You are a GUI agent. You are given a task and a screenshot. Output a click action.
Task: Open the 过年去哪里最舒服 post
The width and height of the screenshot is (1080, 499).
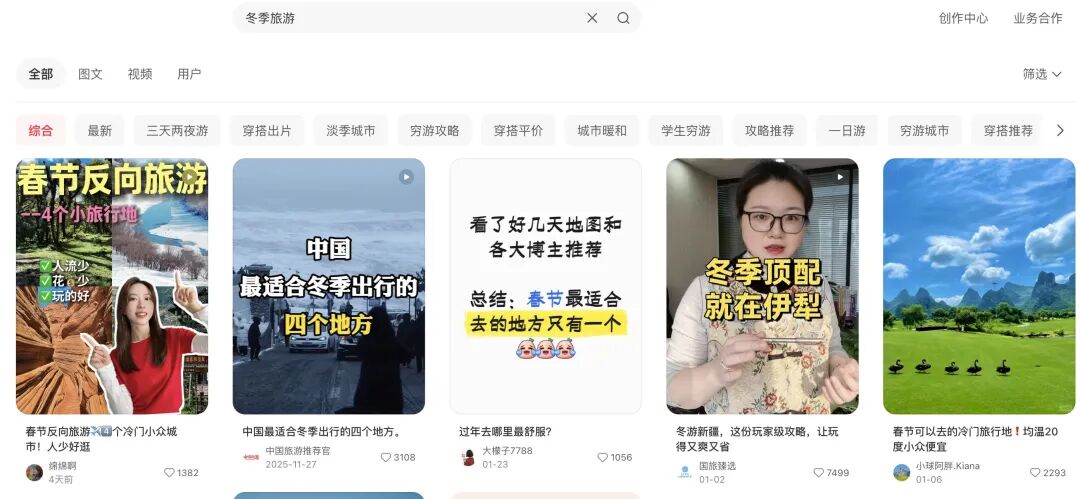click(x=545, y=286)
